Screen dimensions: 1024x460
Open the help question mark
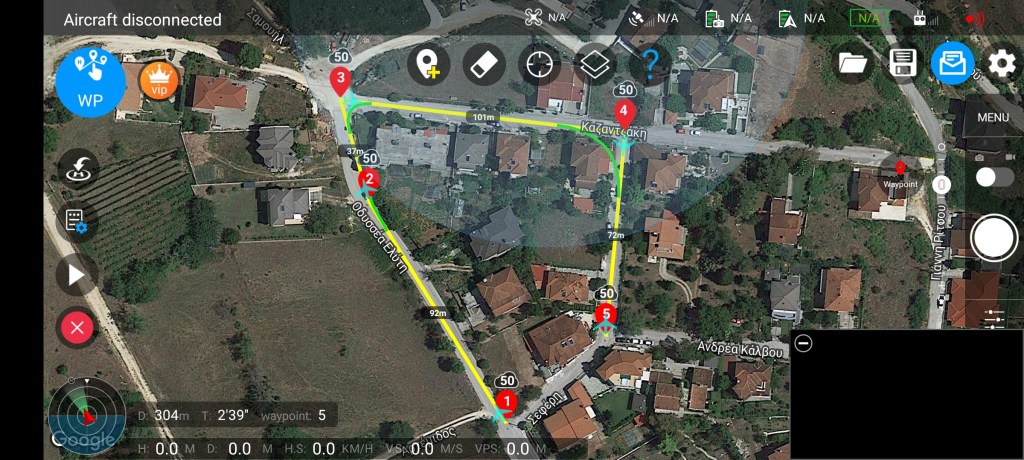(x=650, y=65)
